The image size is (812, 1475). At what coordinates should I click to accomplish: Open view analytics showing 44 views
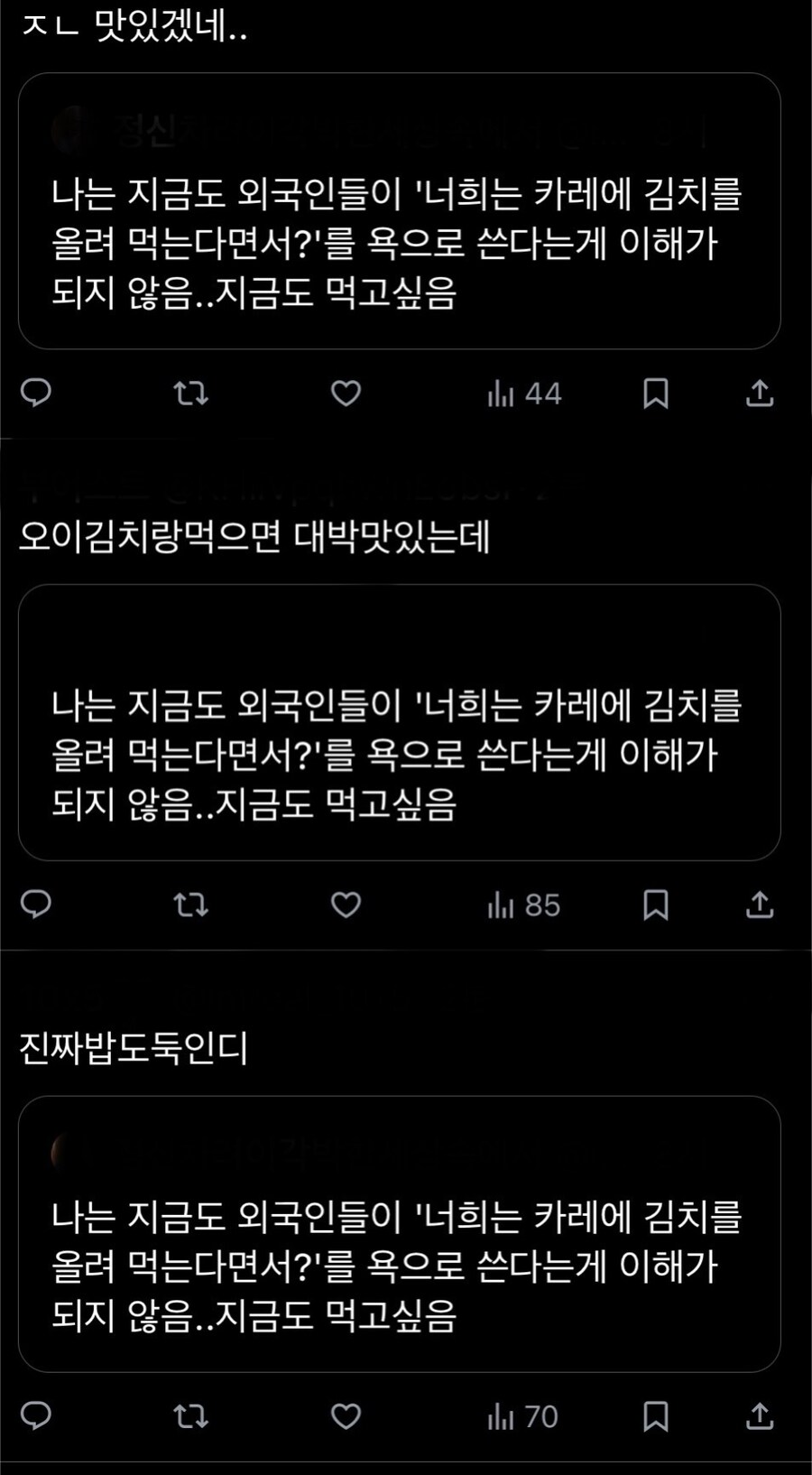click(x=521, y=394)
